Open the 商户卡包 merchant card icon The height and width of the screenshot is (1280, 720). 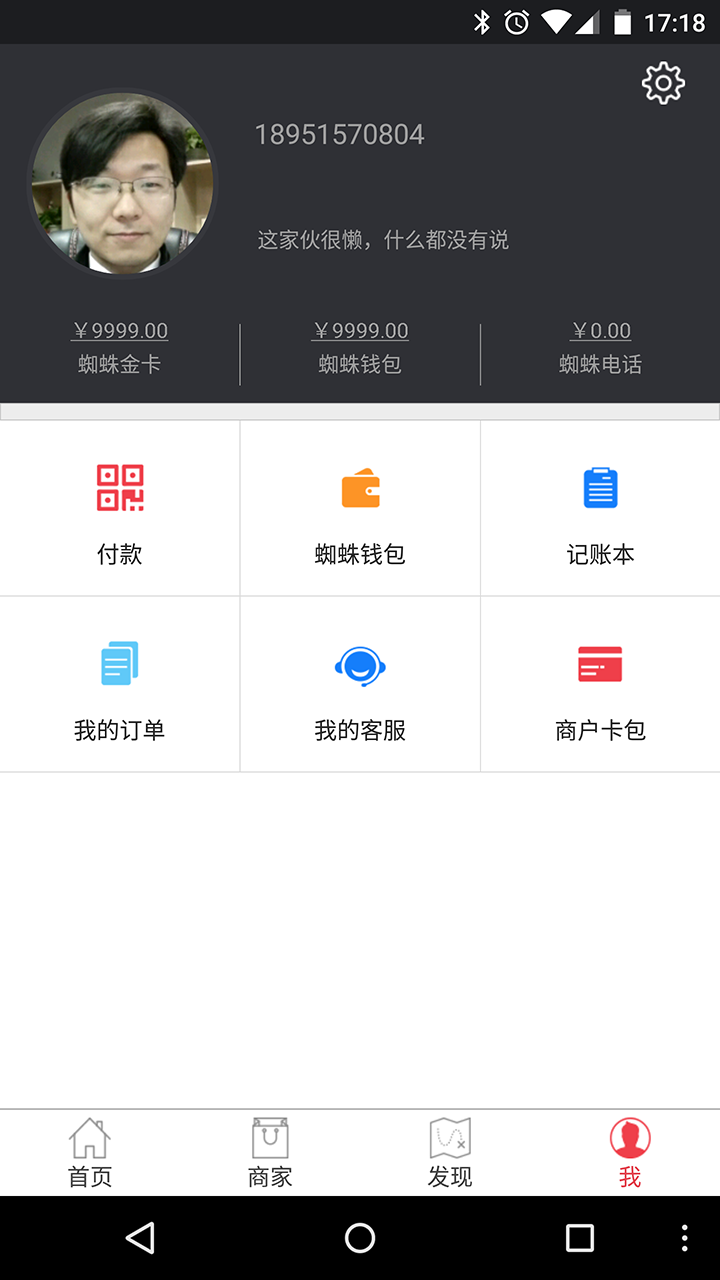tap(600, 683)
